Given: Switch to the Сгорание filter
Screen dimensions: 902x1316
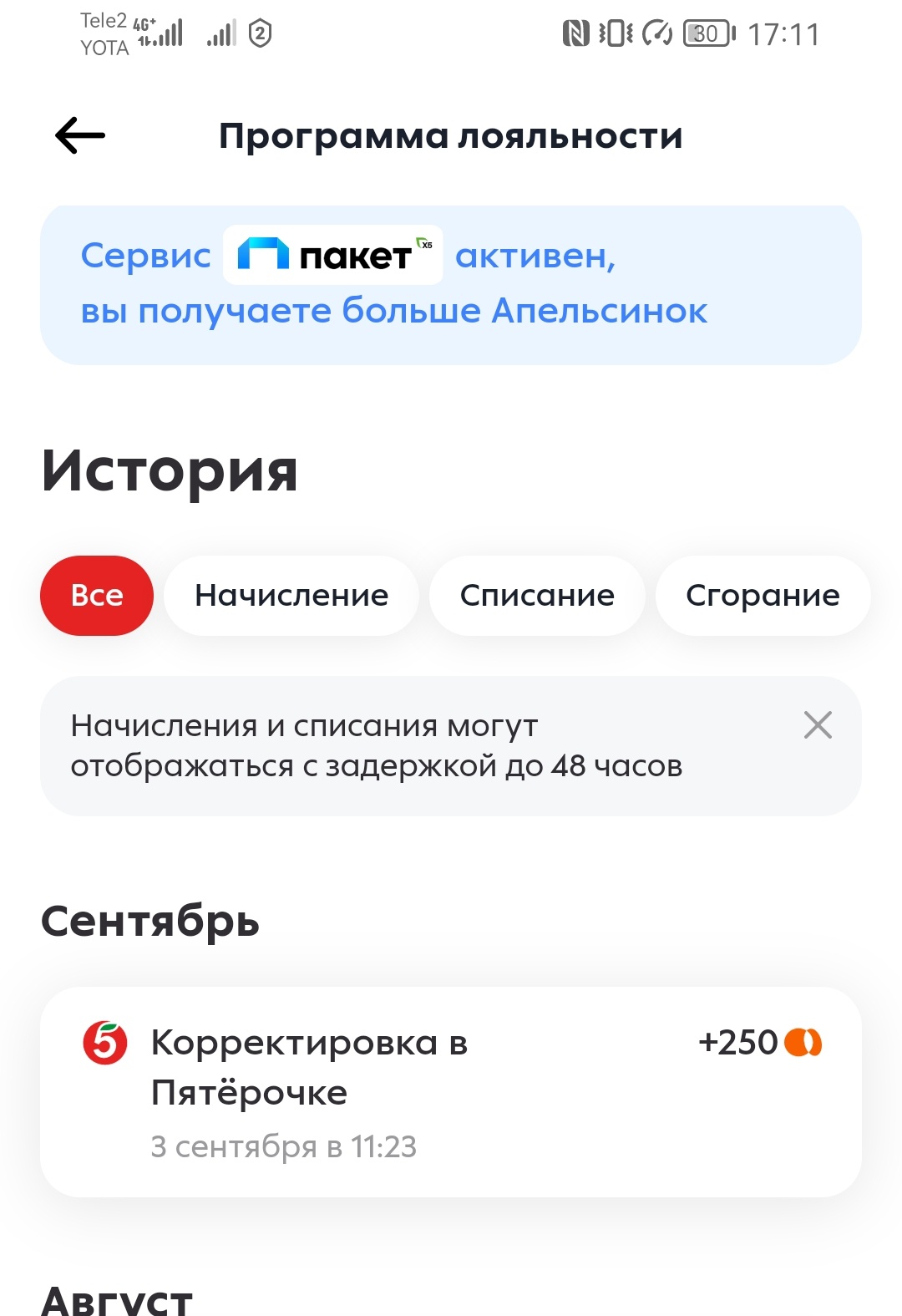Looking at the screenshot, I should 763,596.
